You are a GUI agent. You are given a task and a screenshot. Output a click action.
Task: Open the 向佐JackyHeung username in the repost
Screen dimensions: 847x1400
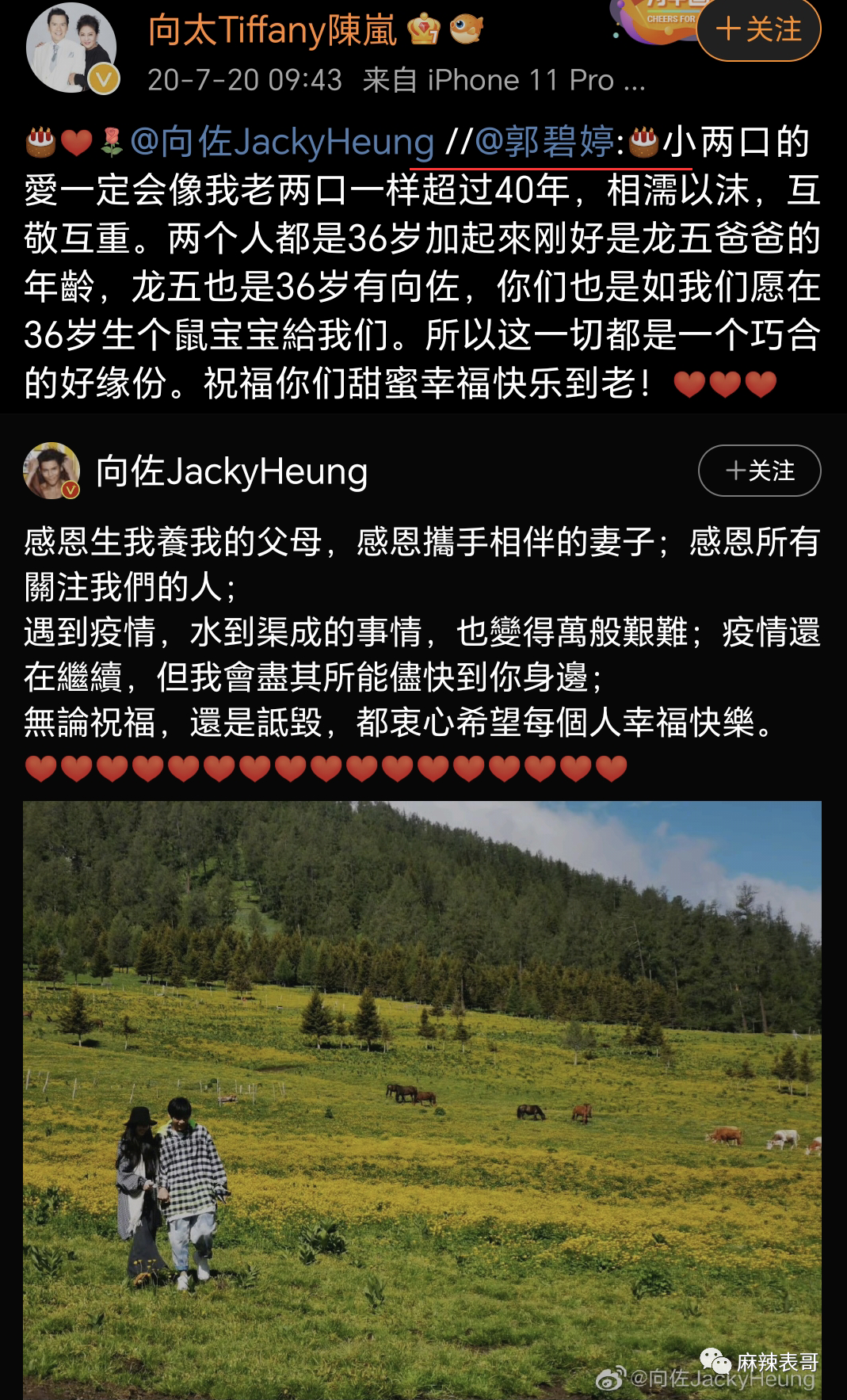pos(231,471)
